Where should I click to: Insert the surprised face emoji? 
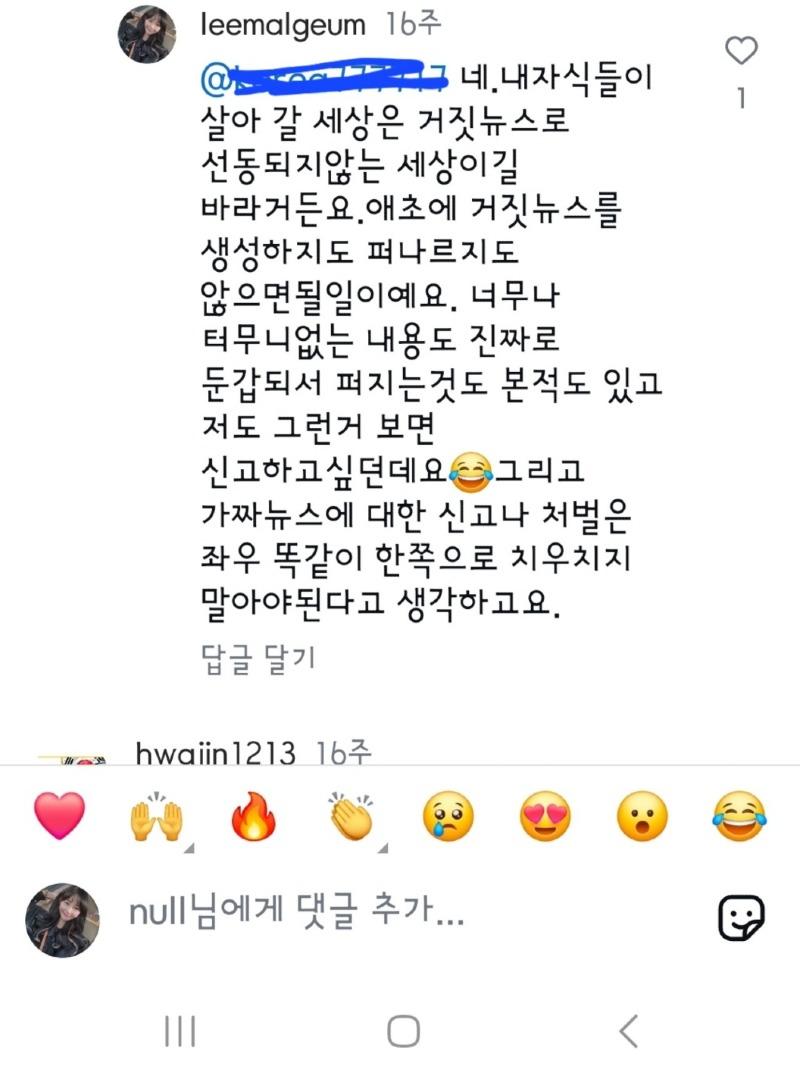642,817
